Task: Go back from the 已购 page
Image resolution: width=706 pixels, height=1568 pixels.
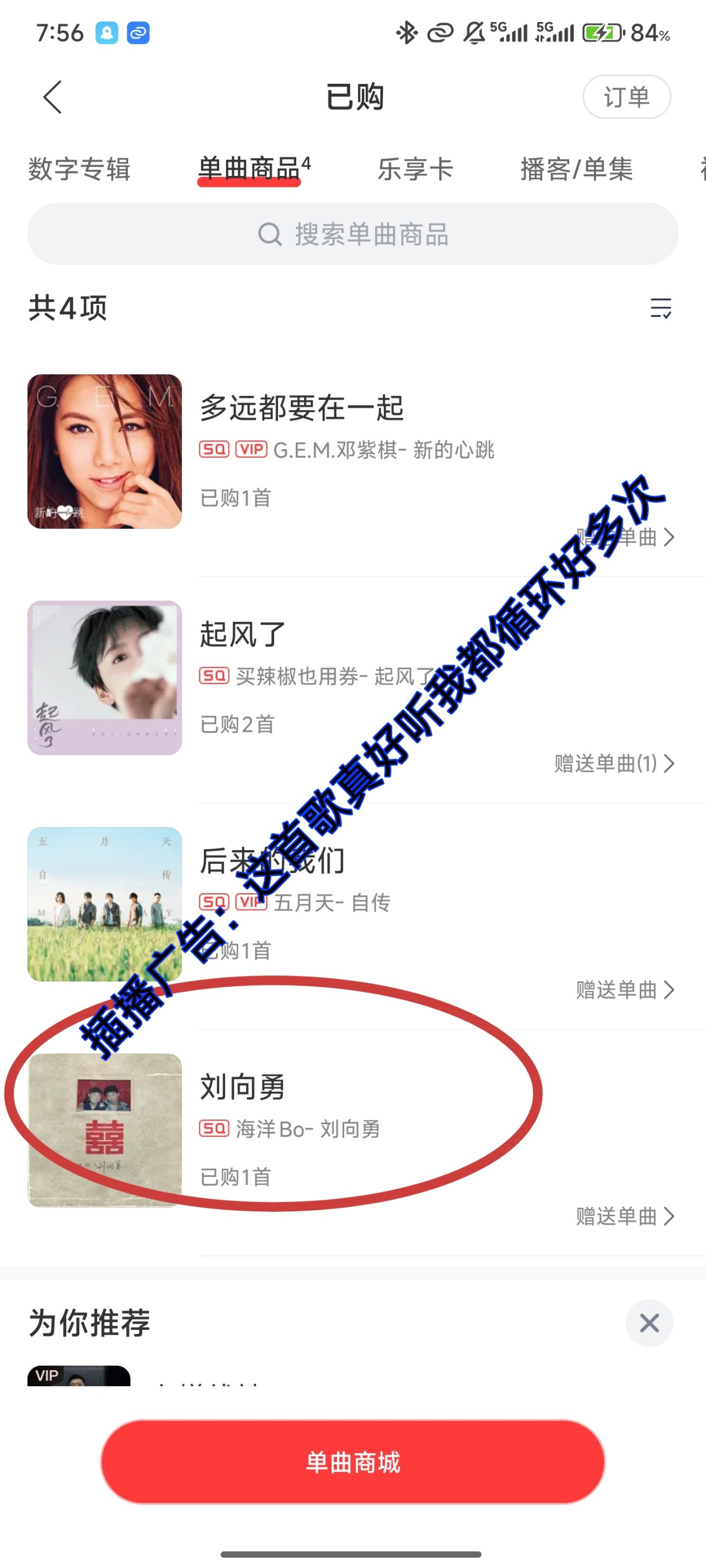Action: pos(52,97)
